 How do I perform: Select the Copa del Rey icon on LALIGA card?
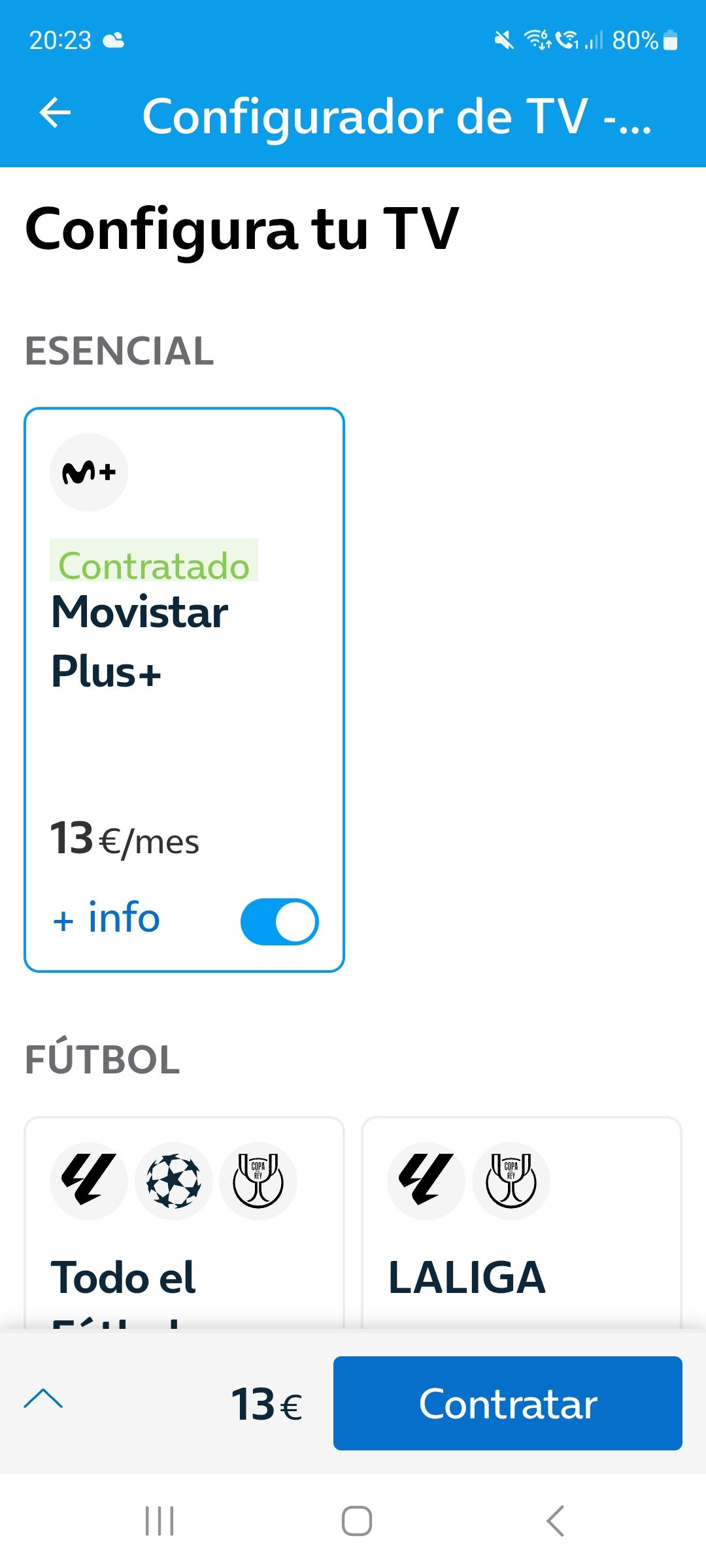pyautogui.click(x=512, y=1181)
